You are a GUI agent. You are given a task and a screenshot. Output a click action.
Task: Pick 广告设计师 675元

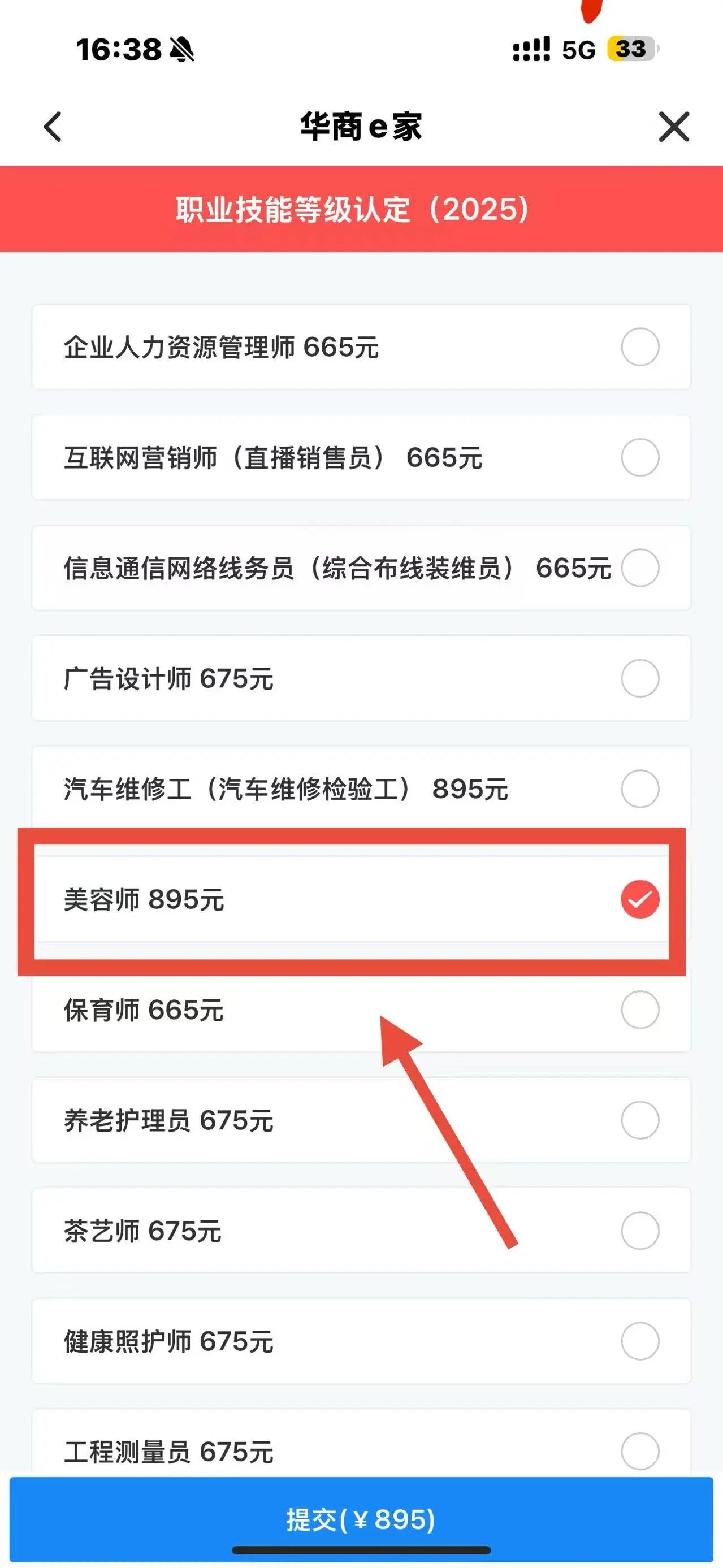pos(640,678)
